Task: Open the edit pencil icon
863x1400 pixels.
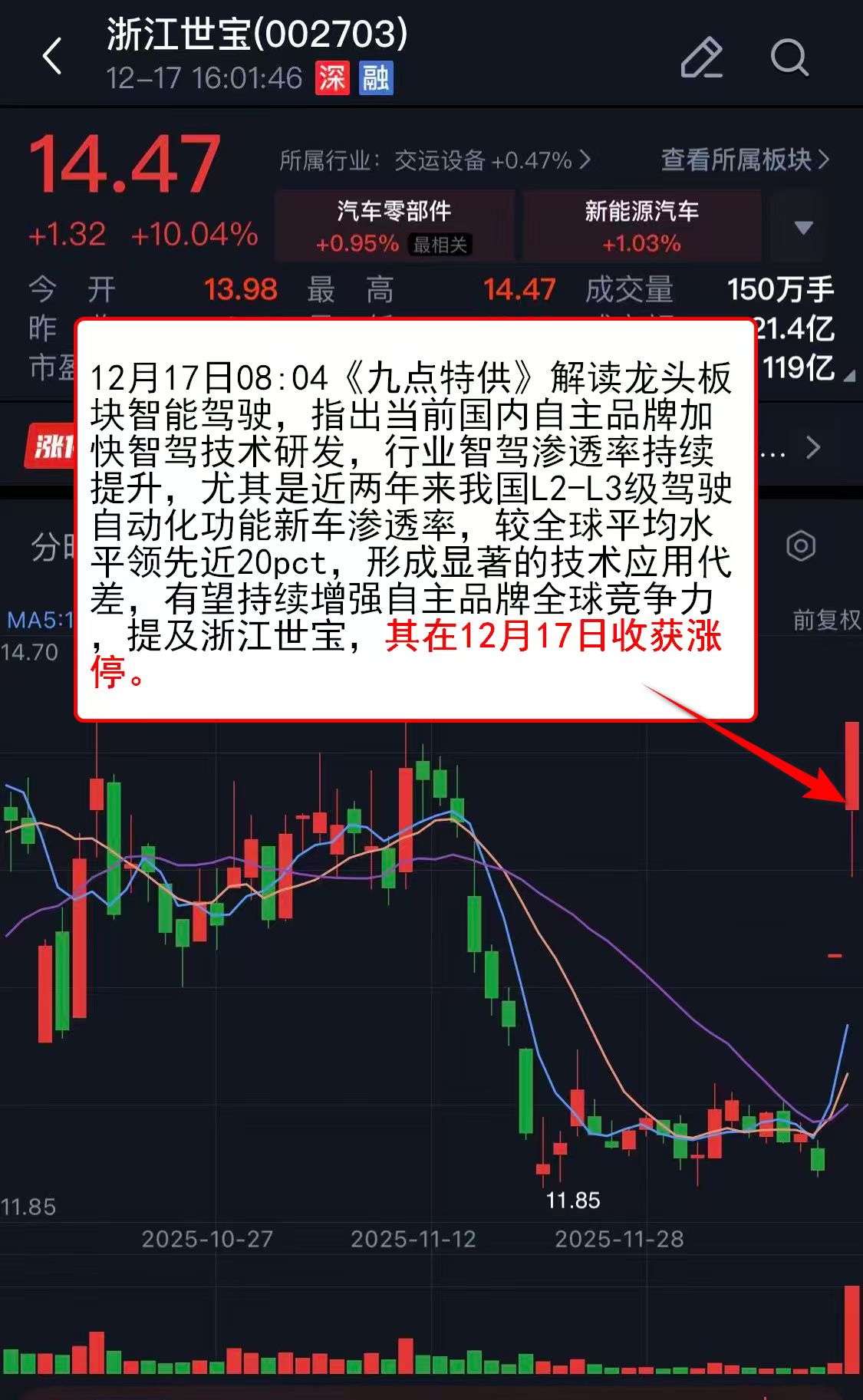Action: click(701, 58)
